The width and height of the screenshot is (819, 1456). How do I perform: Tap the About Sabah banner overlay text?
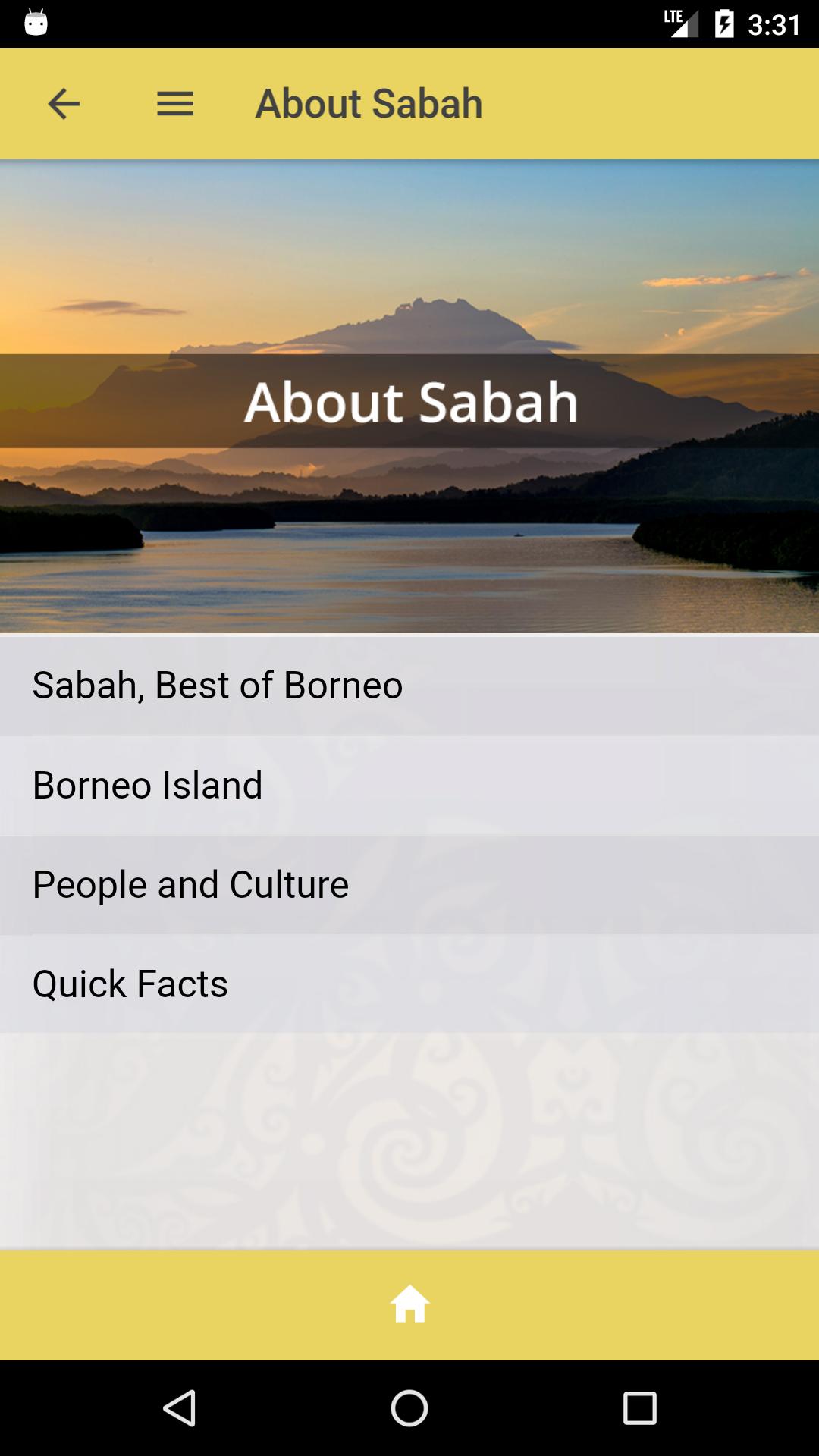click(409, 403)
